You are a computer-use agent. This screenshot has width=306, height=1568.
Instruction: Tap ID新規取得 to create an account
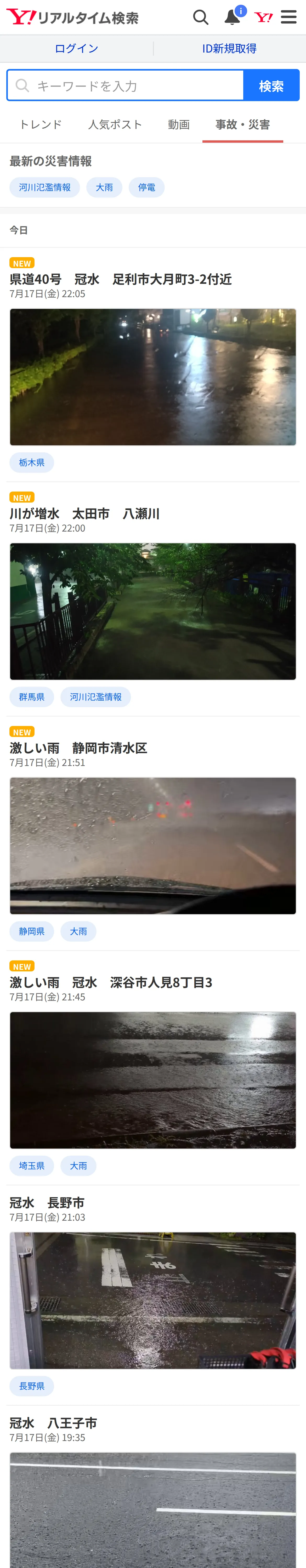pos(229,49)
